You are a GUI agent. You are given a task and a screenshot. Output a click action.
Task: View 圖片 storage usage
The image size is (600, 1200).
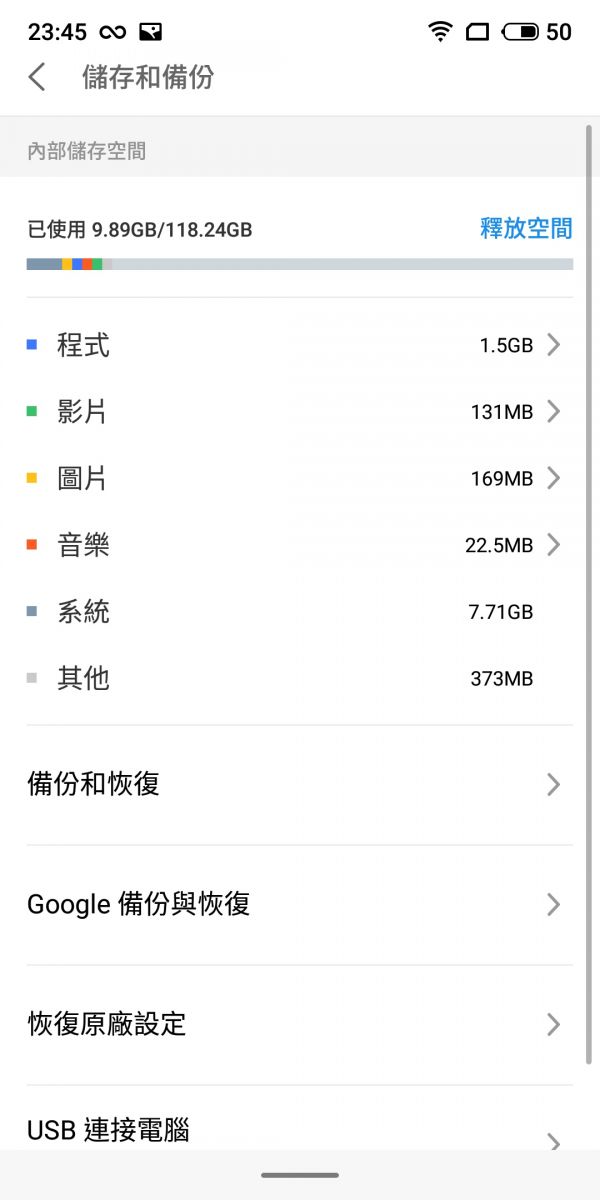[x=300, y=479]
